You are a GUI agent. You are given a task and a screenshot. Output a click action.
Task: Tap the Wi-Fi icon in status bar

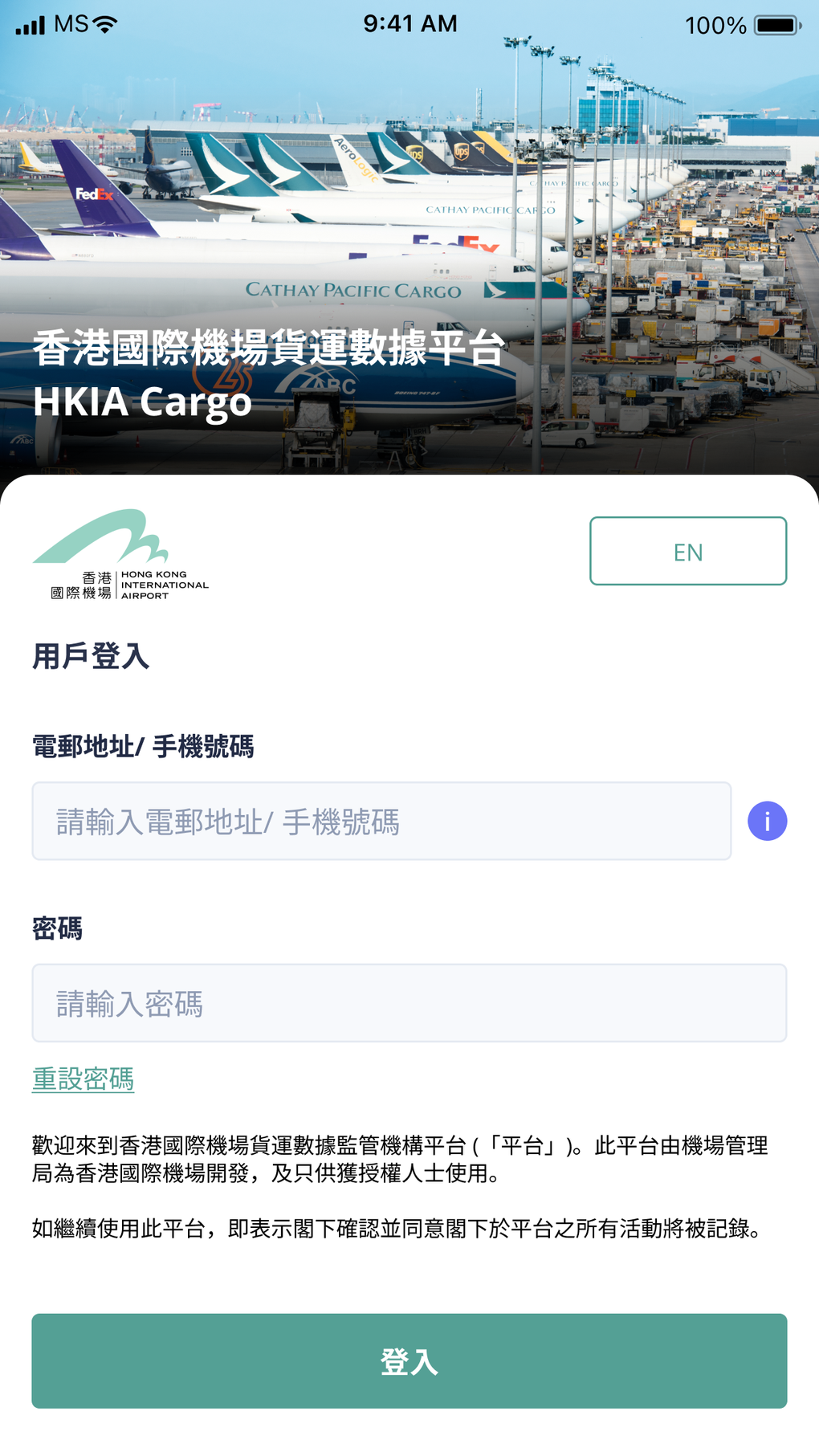pyautogui.click(x=103, y=23)
